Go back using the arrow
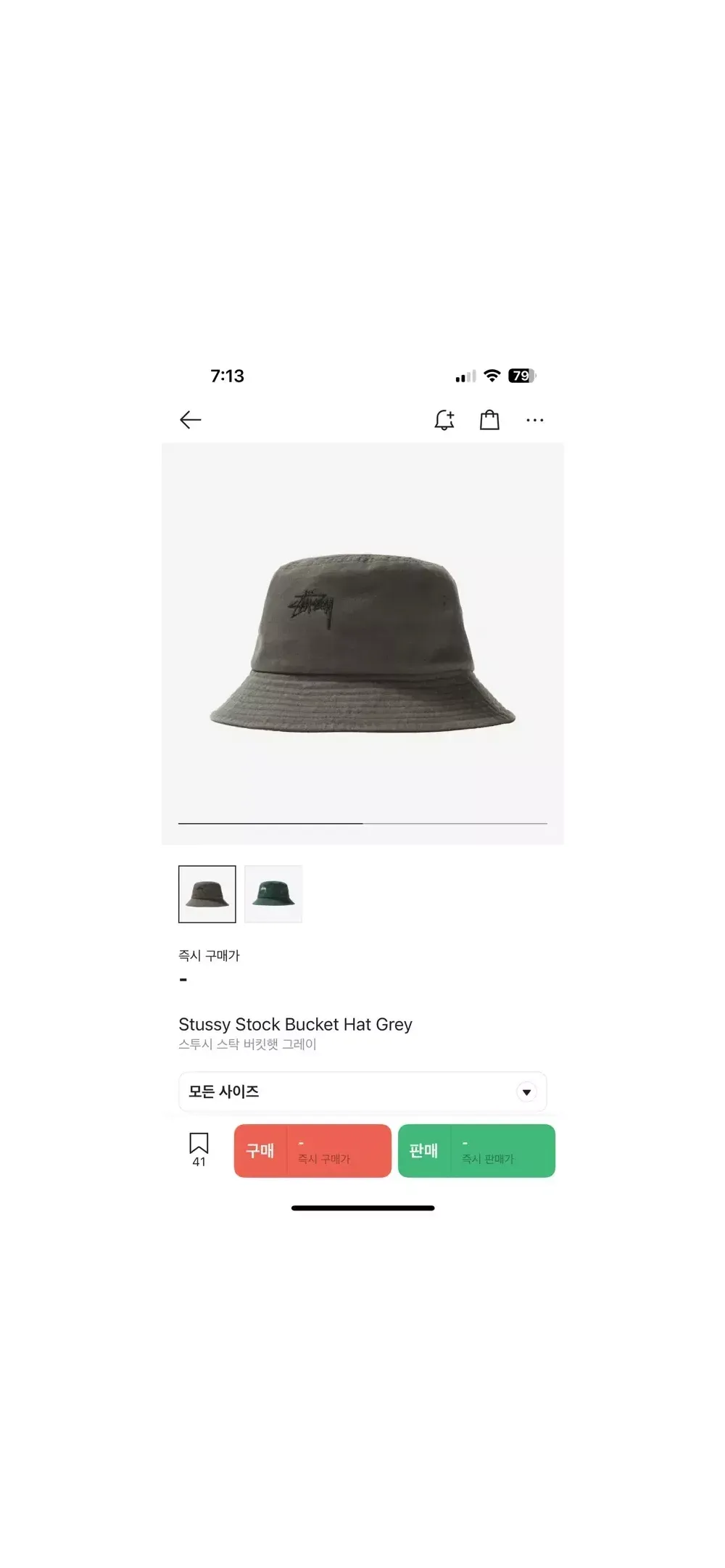 pyautogui.click(x=190, y=420)
